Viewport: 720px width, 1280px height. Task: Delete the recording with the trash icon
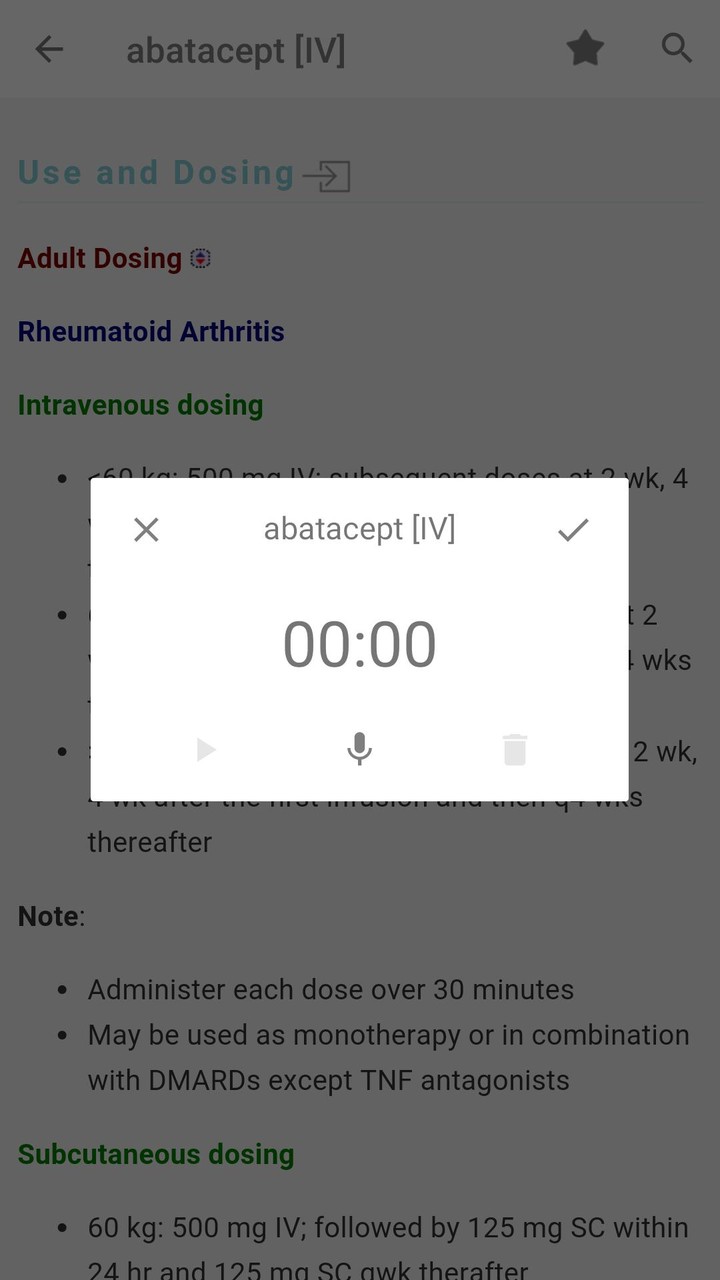click(x=514, y=749)
